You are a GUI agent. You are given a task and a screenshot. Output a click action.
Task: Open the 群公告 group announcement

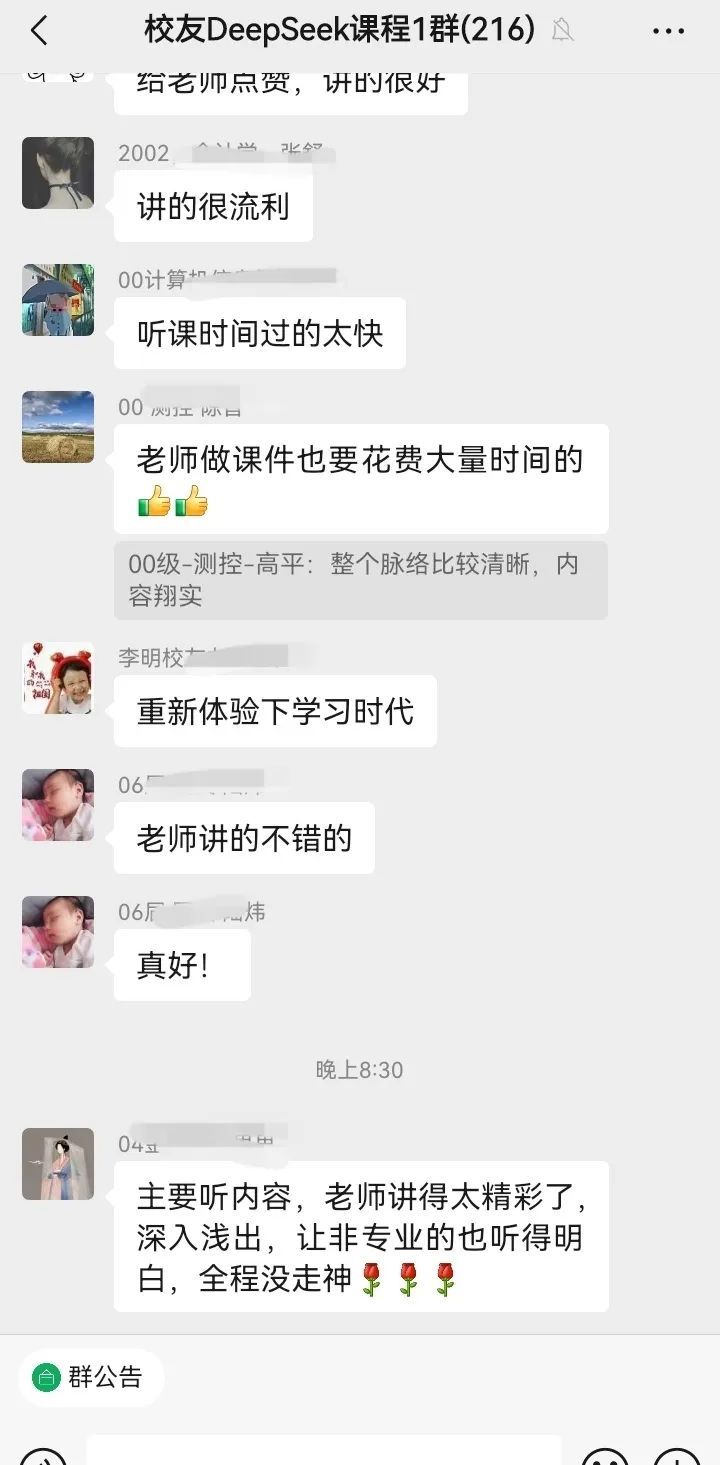tap(90, 1377)
